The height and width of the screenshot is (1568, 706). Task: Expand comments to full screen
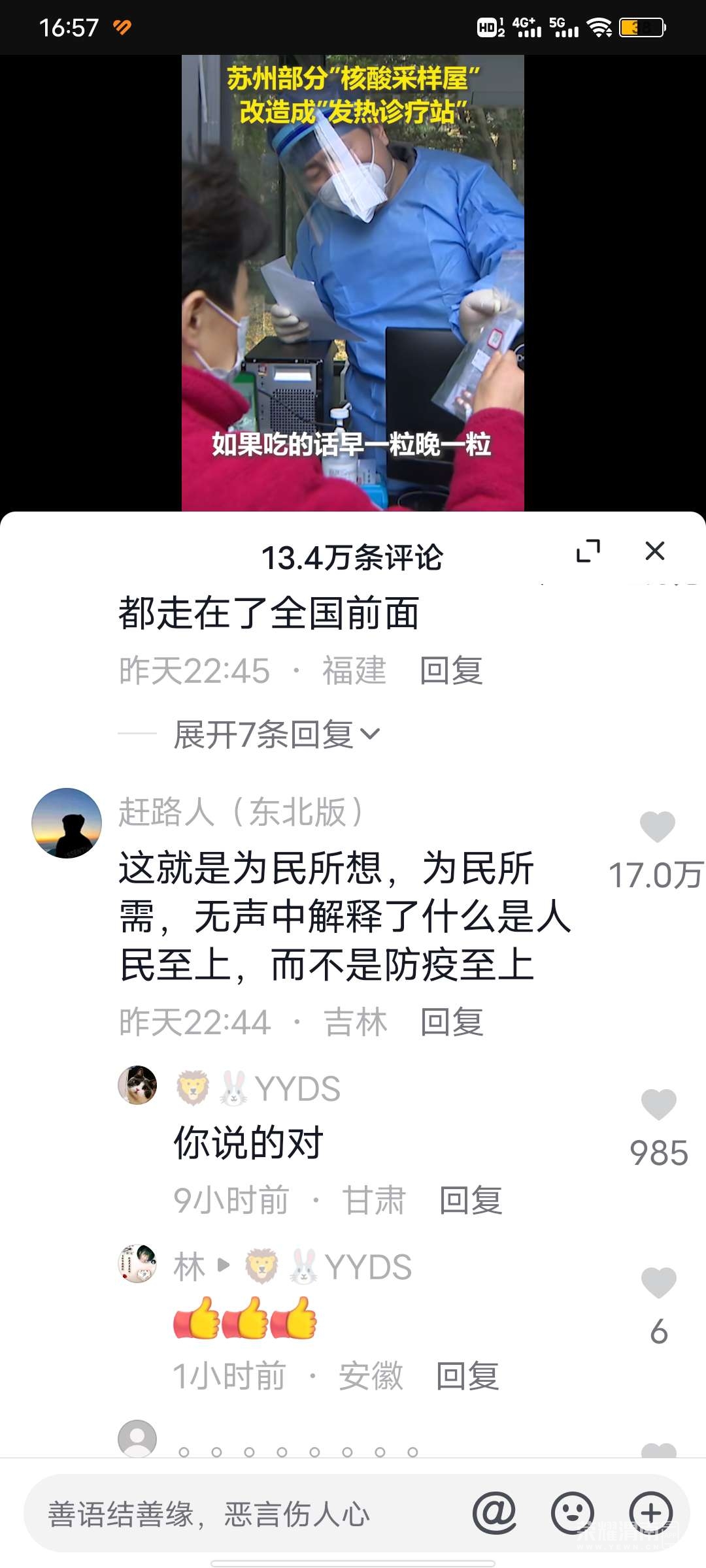click(x=588, y=551)
